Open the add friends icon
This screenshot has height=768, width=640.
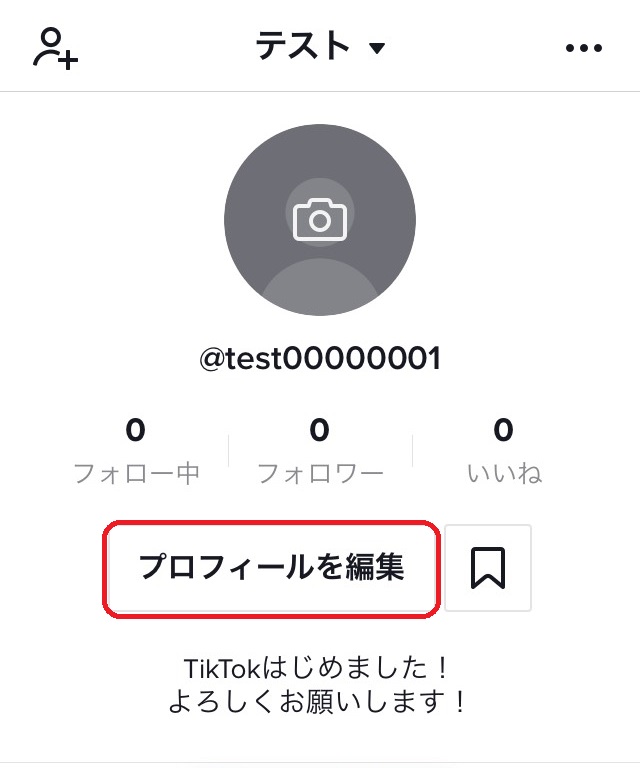55,47
